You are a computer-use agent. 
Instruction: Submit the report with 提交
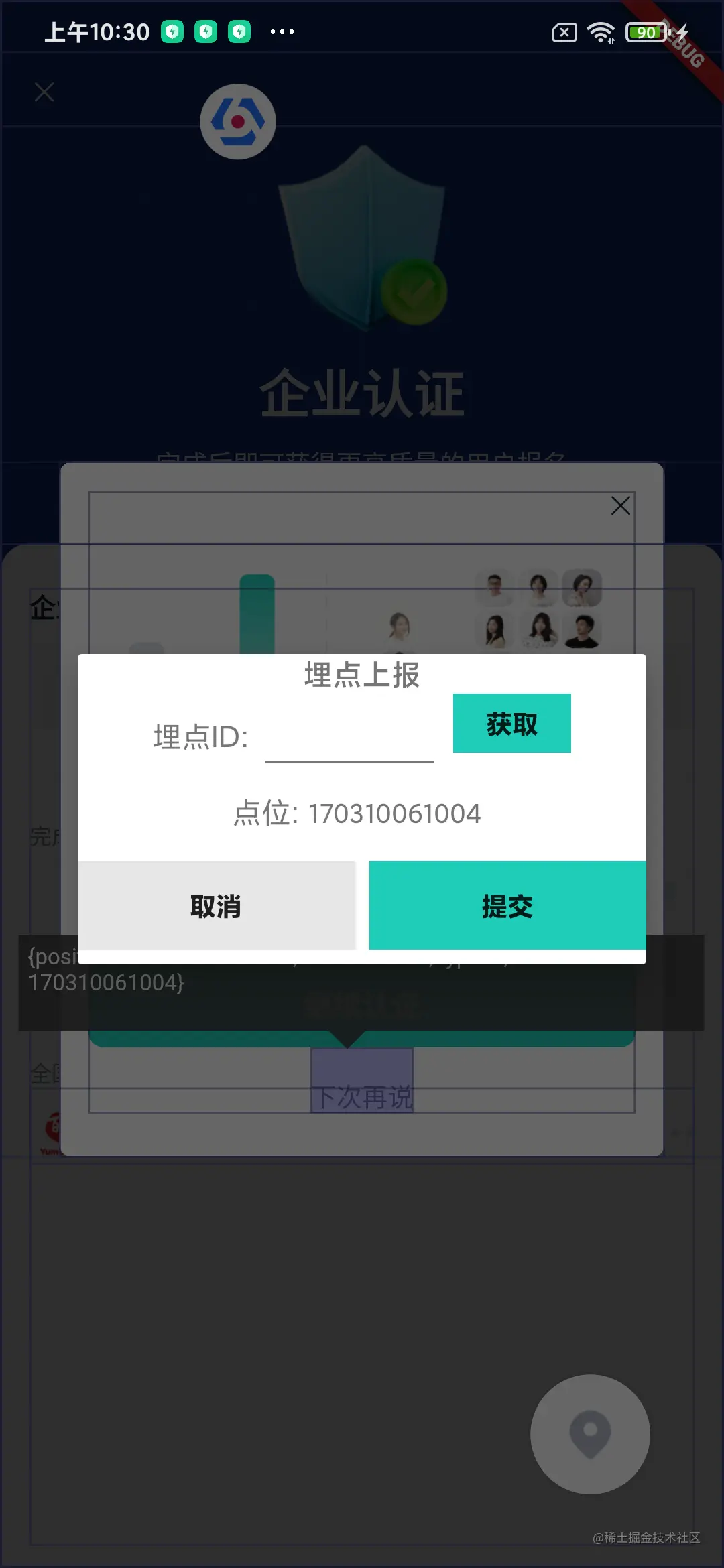507,905
